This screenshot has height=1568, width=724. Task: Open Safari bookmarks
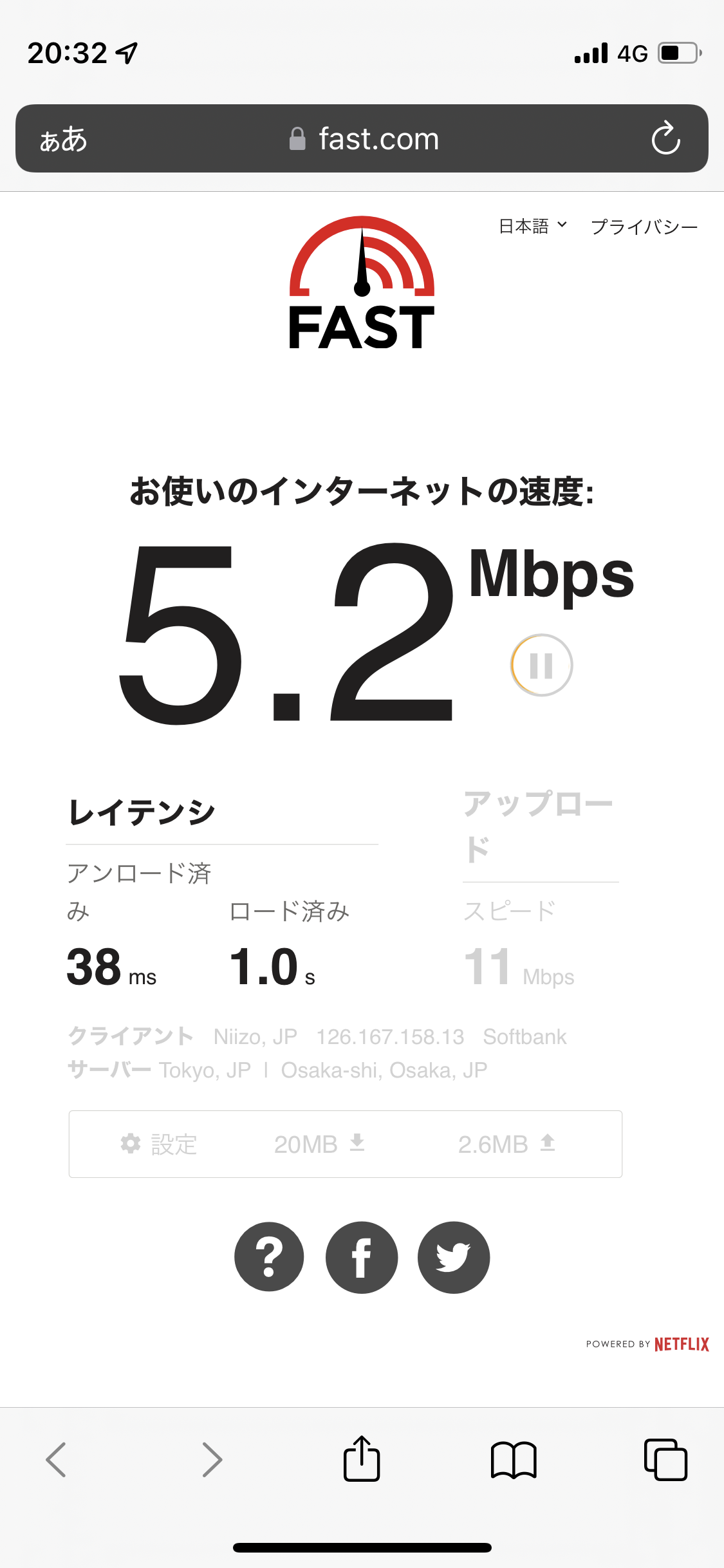point(513,1459)
